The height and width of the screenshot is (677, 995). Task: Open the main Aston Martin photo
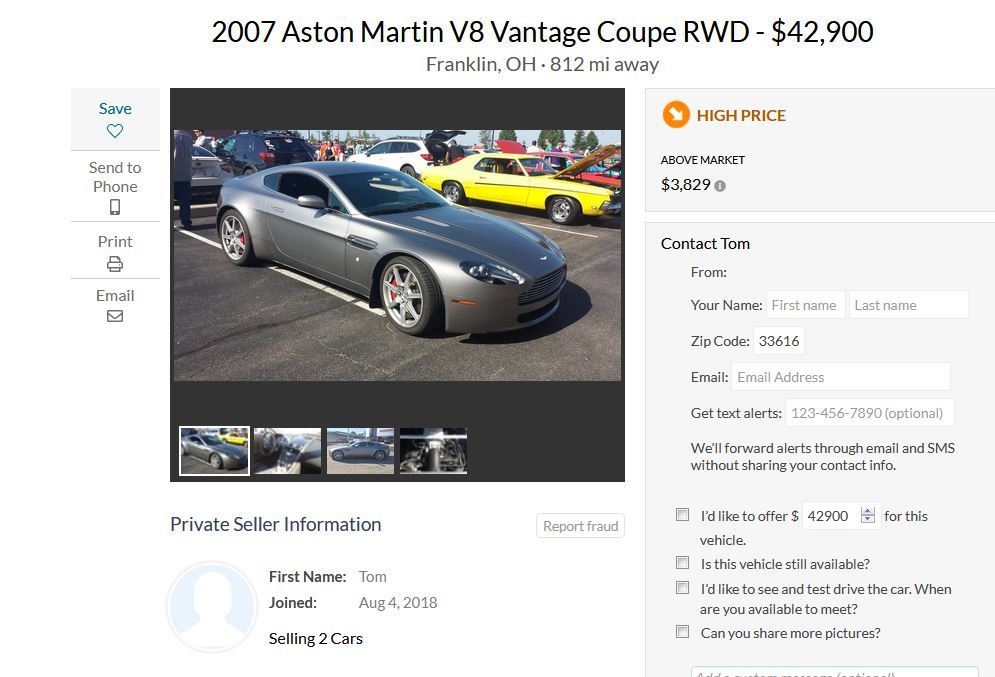pos(397,255)
